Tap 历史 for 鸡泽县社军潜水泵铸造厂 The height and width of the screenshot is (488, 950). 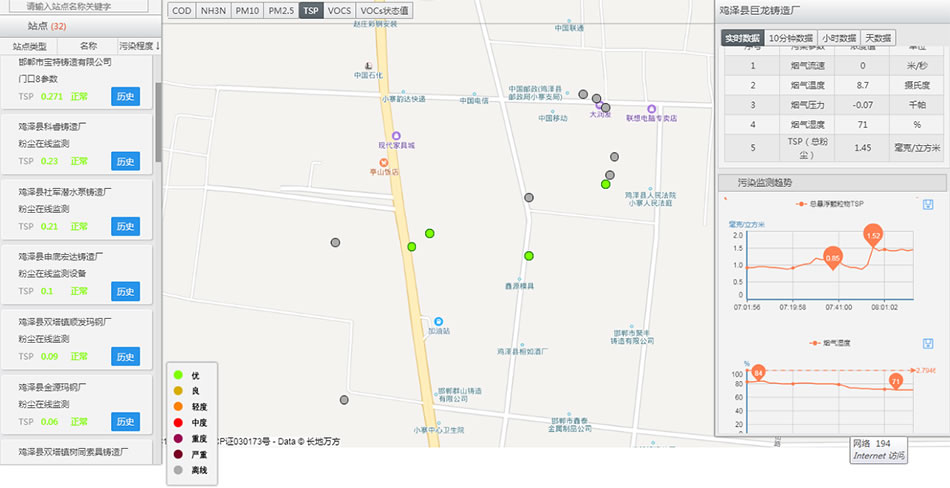(125, 226)
